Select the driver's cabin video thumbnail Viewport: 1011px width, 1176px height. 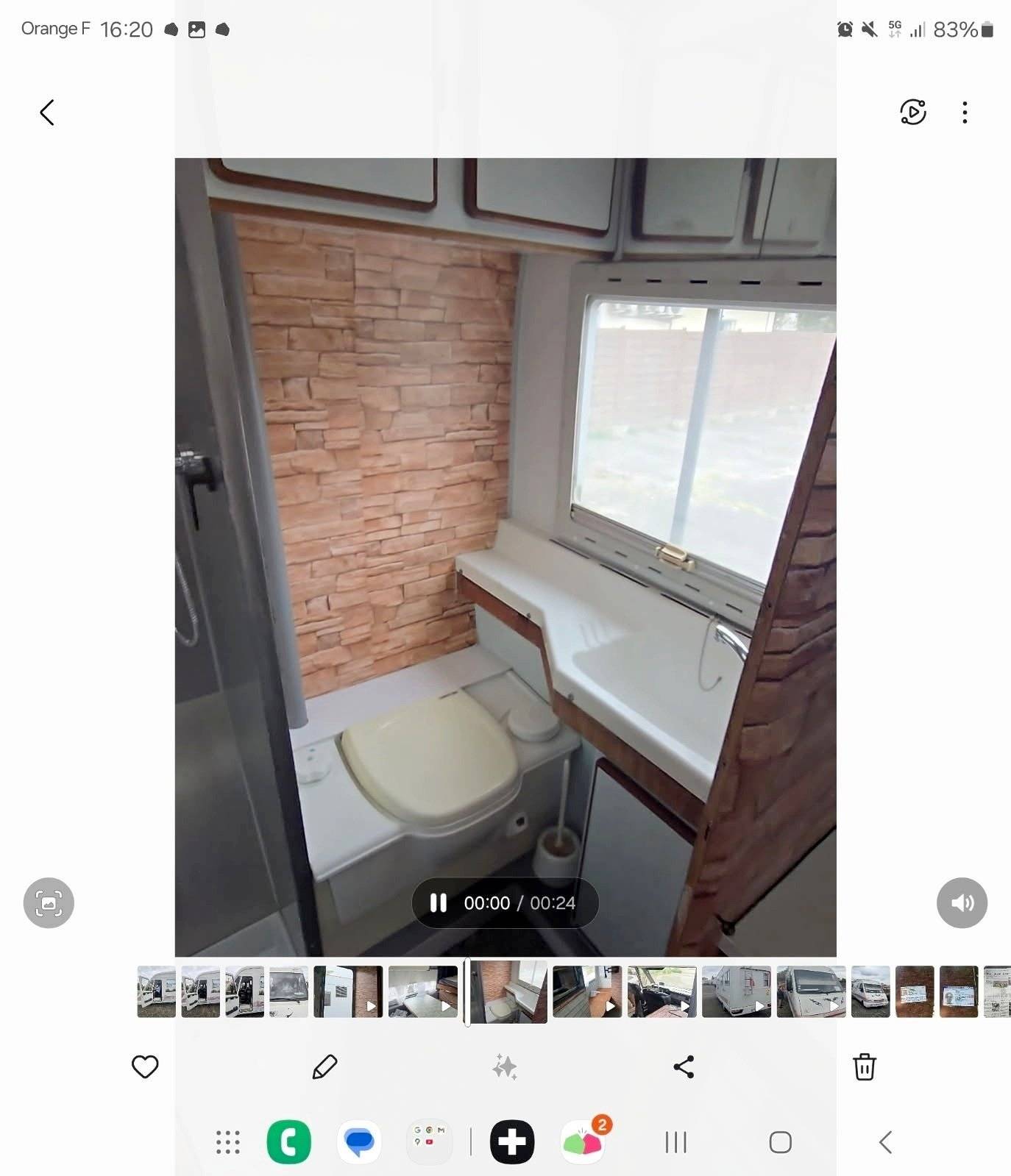[661, 992]
